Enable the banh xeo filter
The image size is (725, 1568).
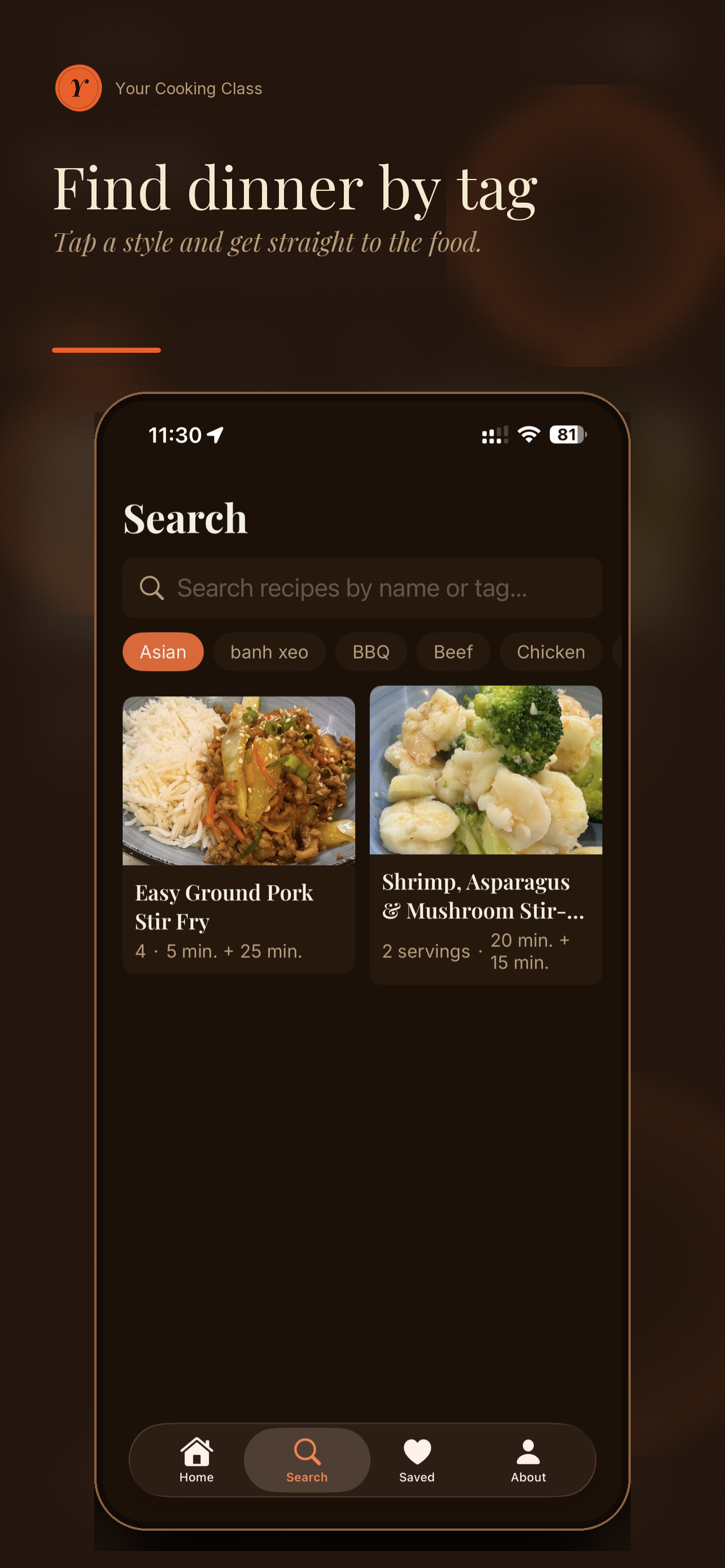coord(269,651)
